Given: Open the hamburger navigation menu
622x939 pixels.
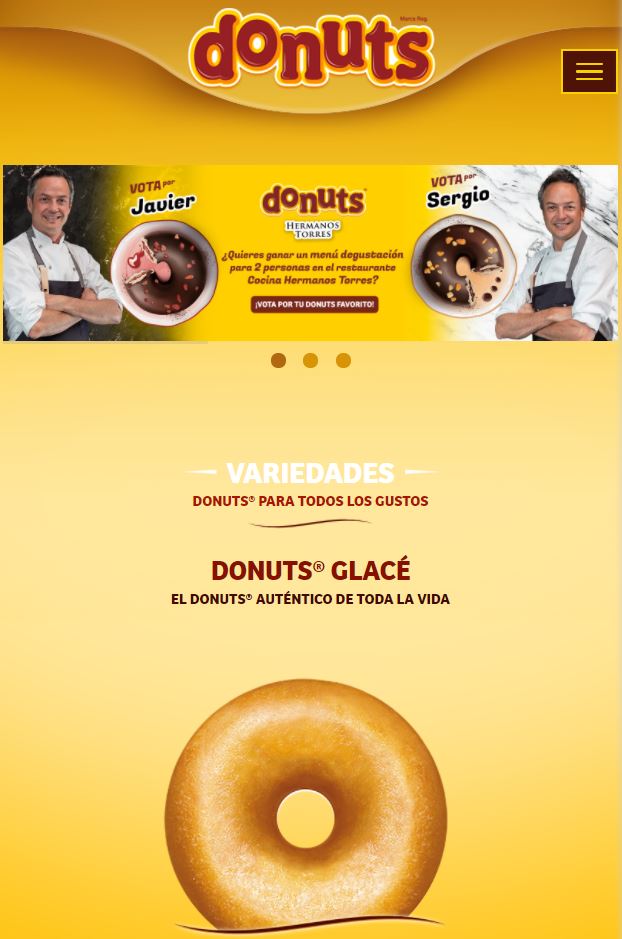Looking at the screenshot, I should point(589,72).
